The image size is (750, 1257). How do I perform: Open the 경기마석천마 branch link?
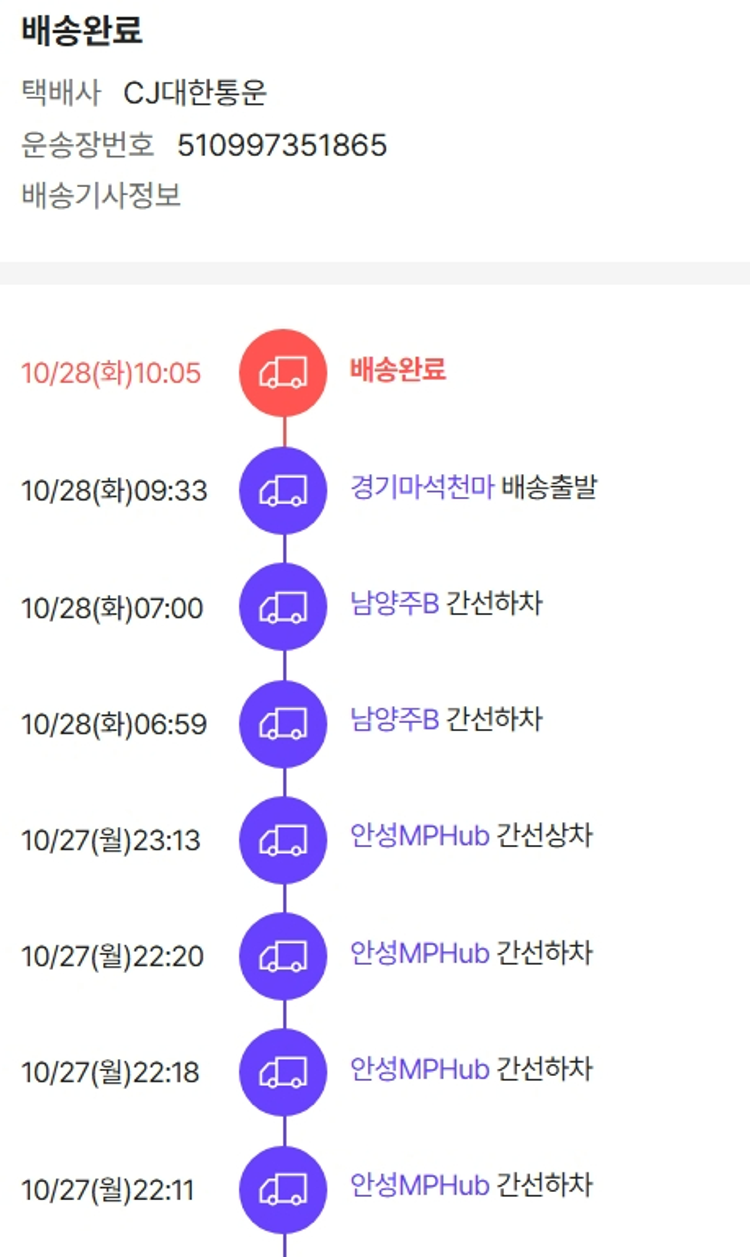[x=421, y=488]
